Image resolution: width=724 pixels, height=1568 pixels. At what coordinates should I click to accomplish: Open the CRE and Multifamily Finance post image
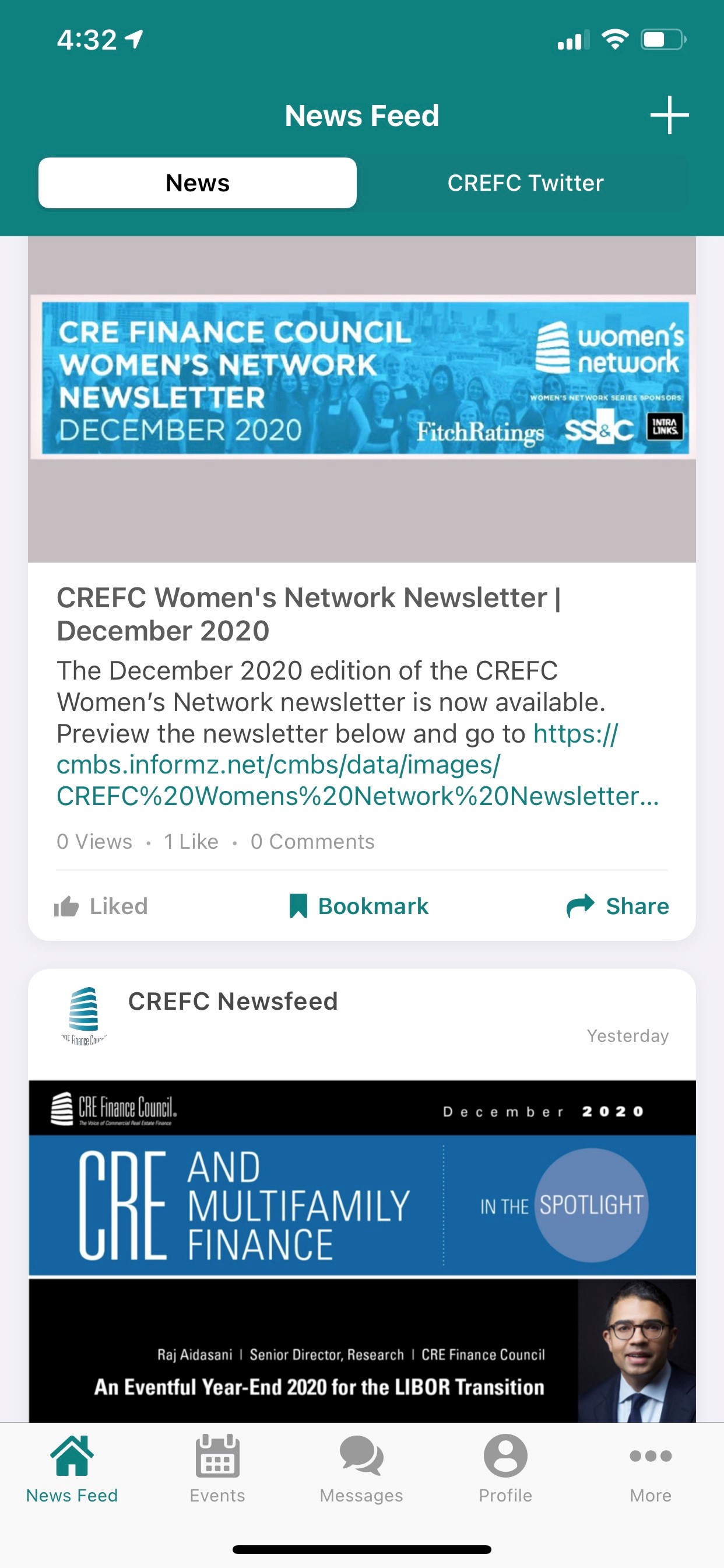coord(362,1248)
